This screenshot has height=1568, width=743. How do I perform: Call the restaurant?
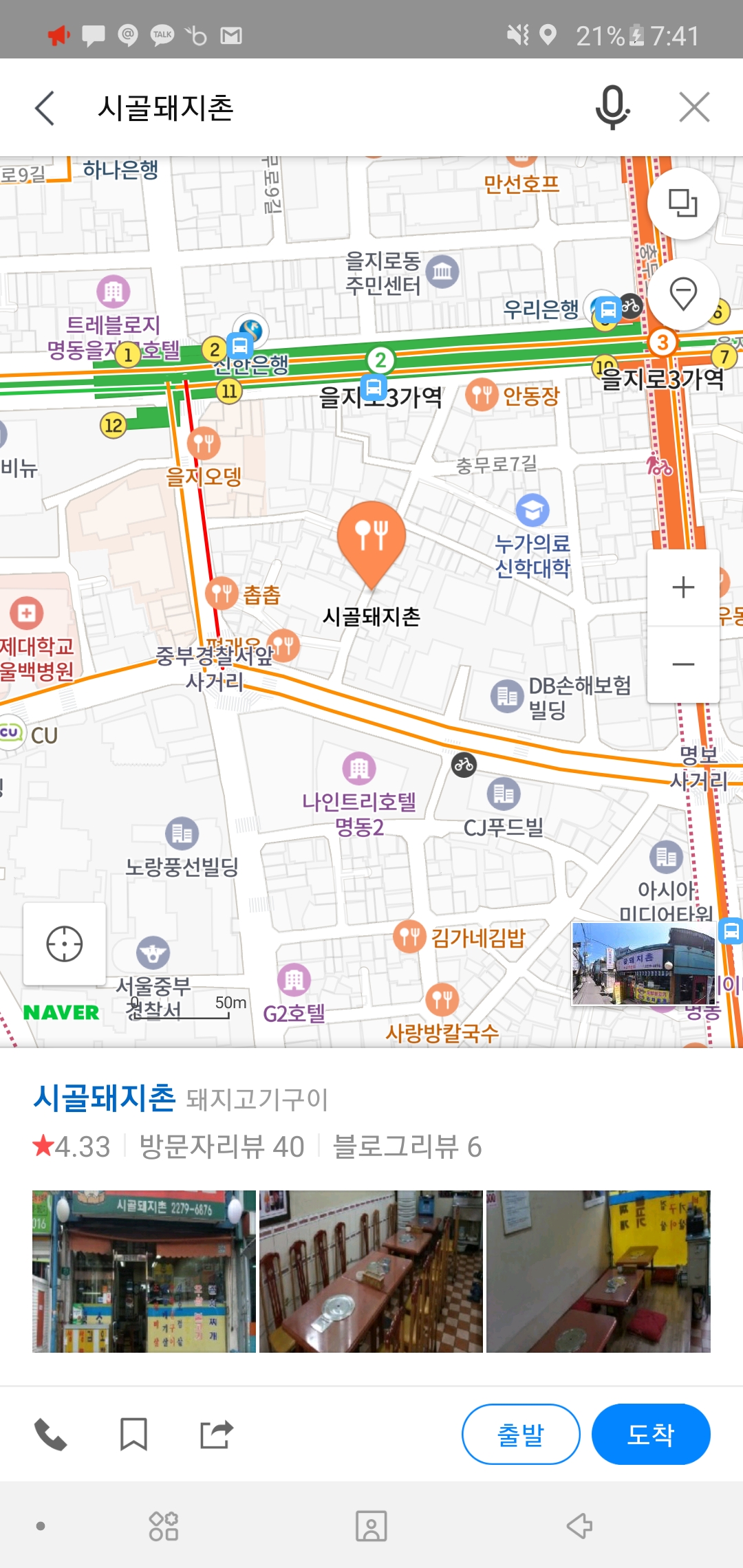50,1435
